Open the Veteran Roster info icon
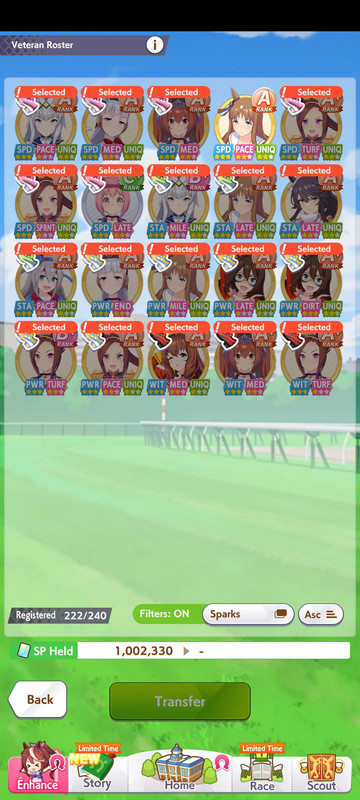The height and width of the screenshot is (800, 360). coord(155,45)
